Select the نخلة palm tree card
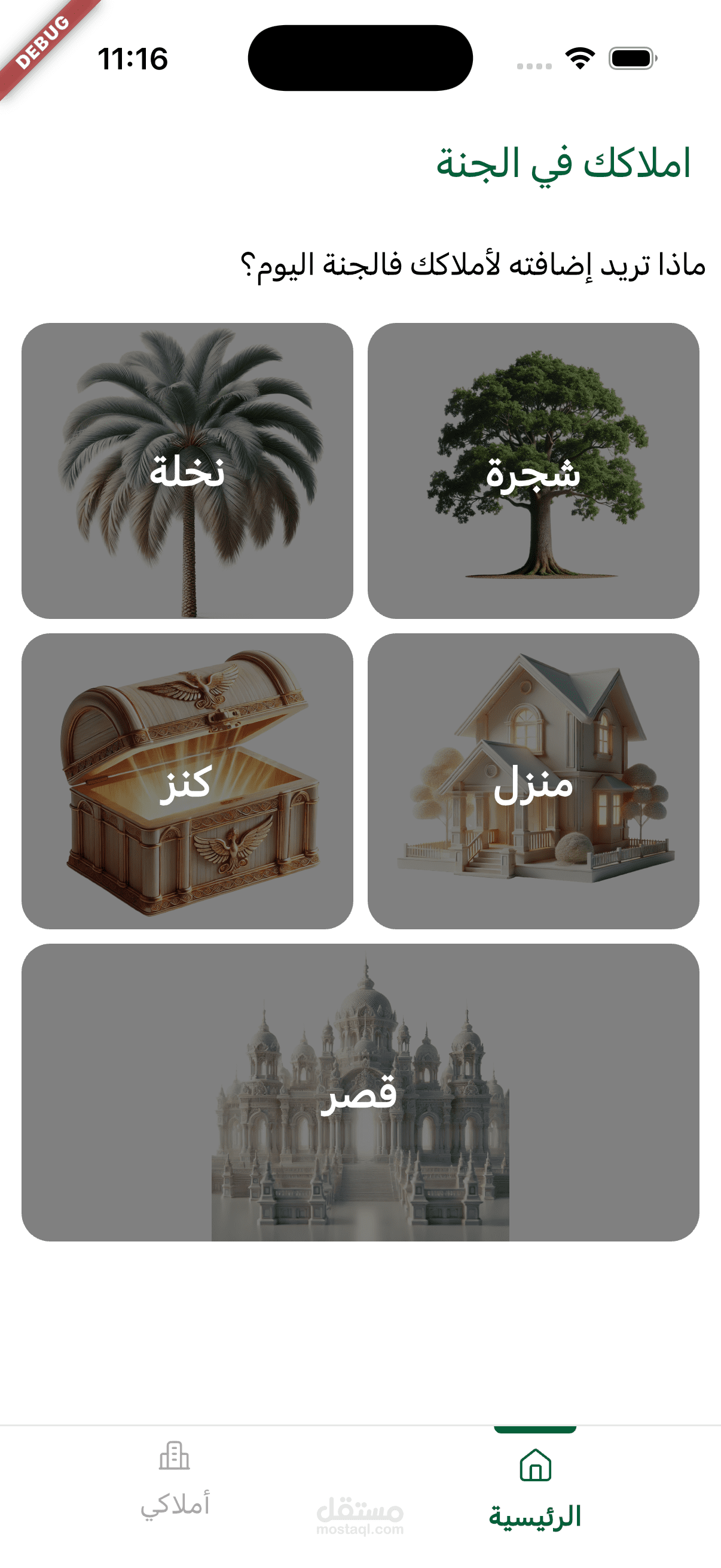 (x=187, y=471)
